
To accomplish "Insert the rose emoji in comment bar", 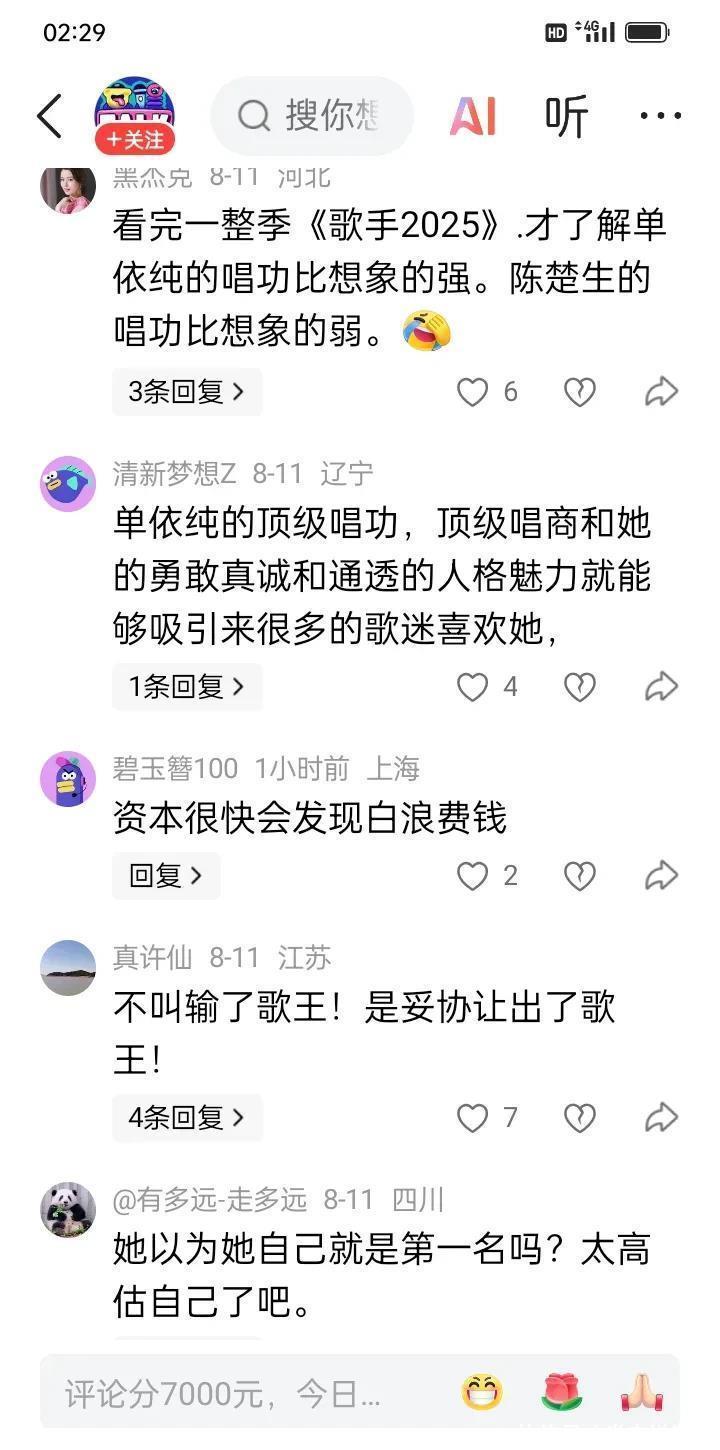I will [561, 1392].
